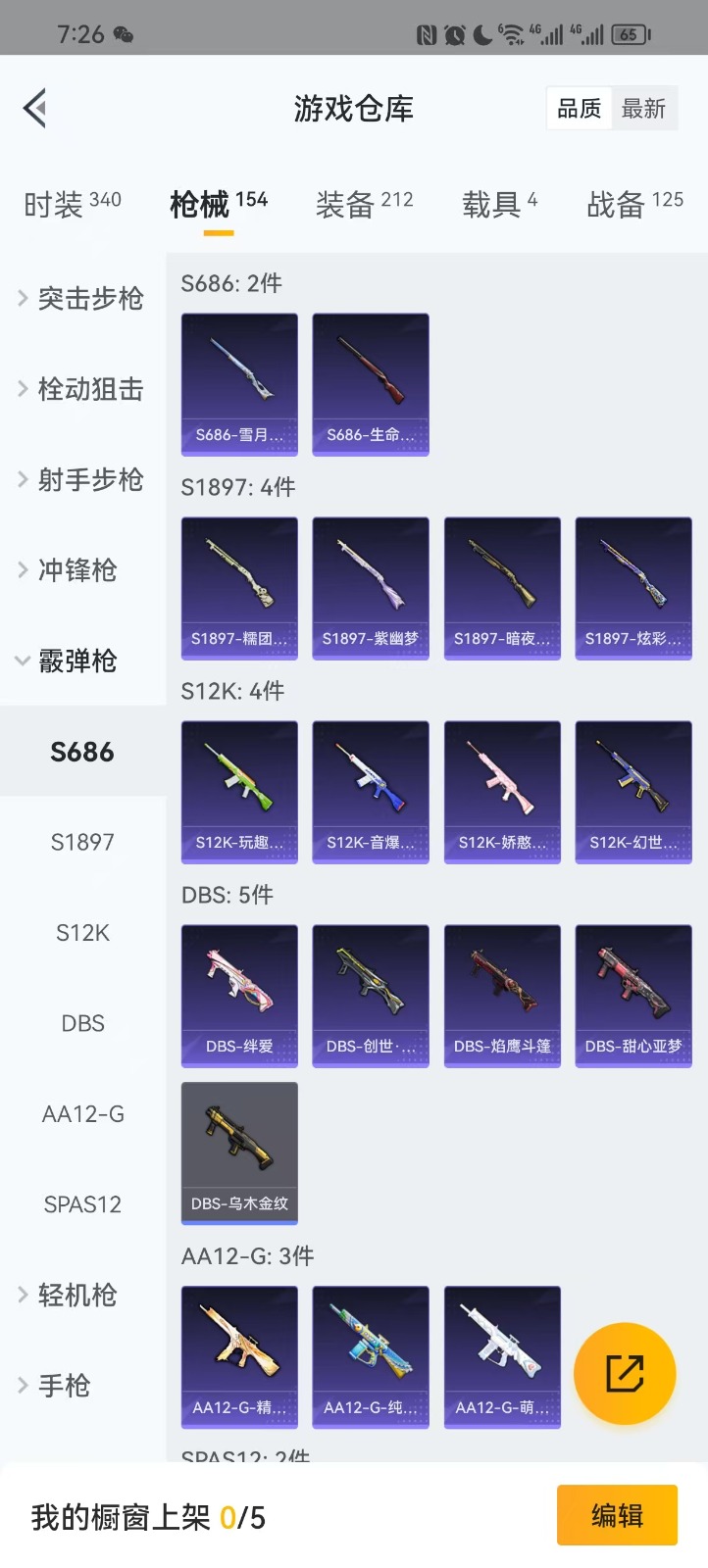Tap the 编辑 button
The image size is (708, 1568).
[x=617, y=1515]
